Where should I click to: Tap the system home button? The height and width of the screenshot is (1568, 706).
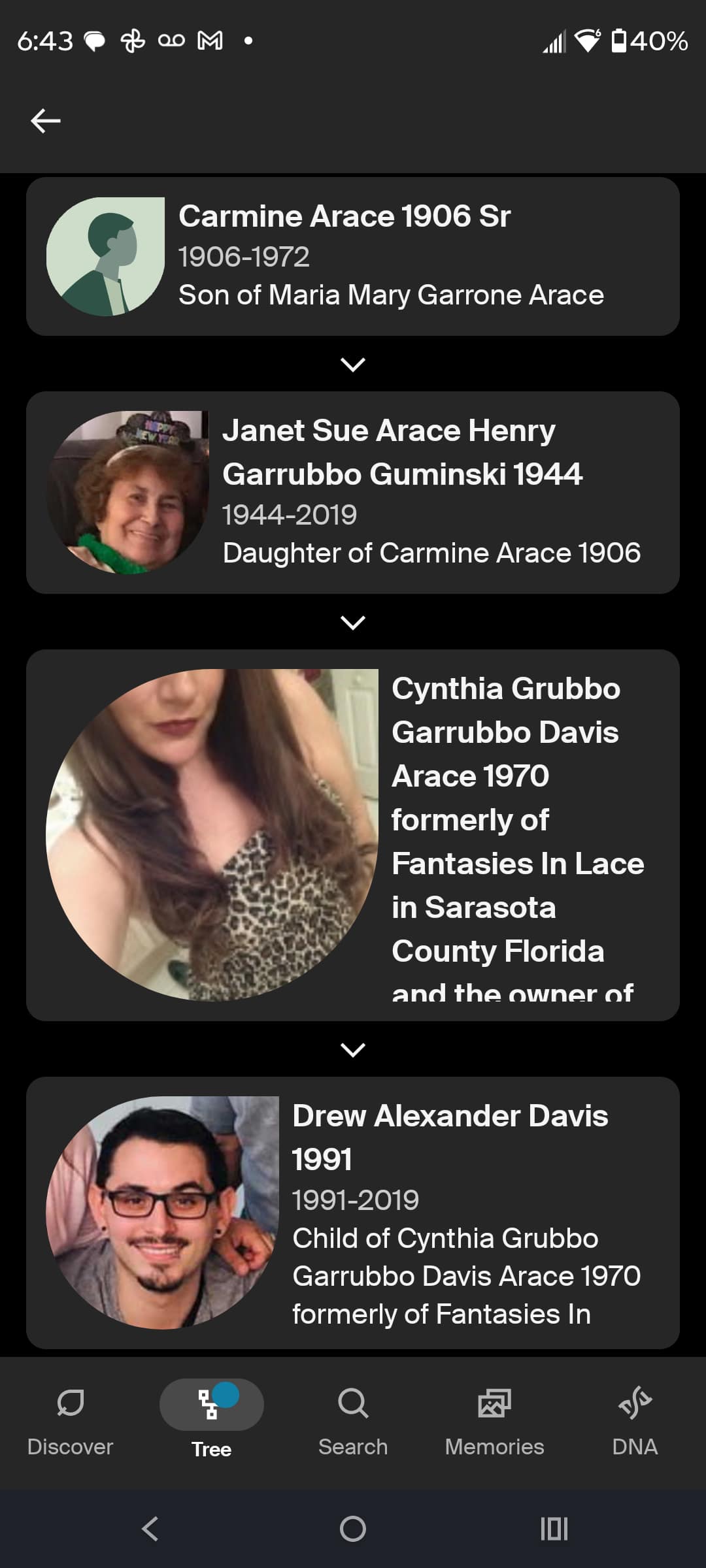pos(353,1529)
